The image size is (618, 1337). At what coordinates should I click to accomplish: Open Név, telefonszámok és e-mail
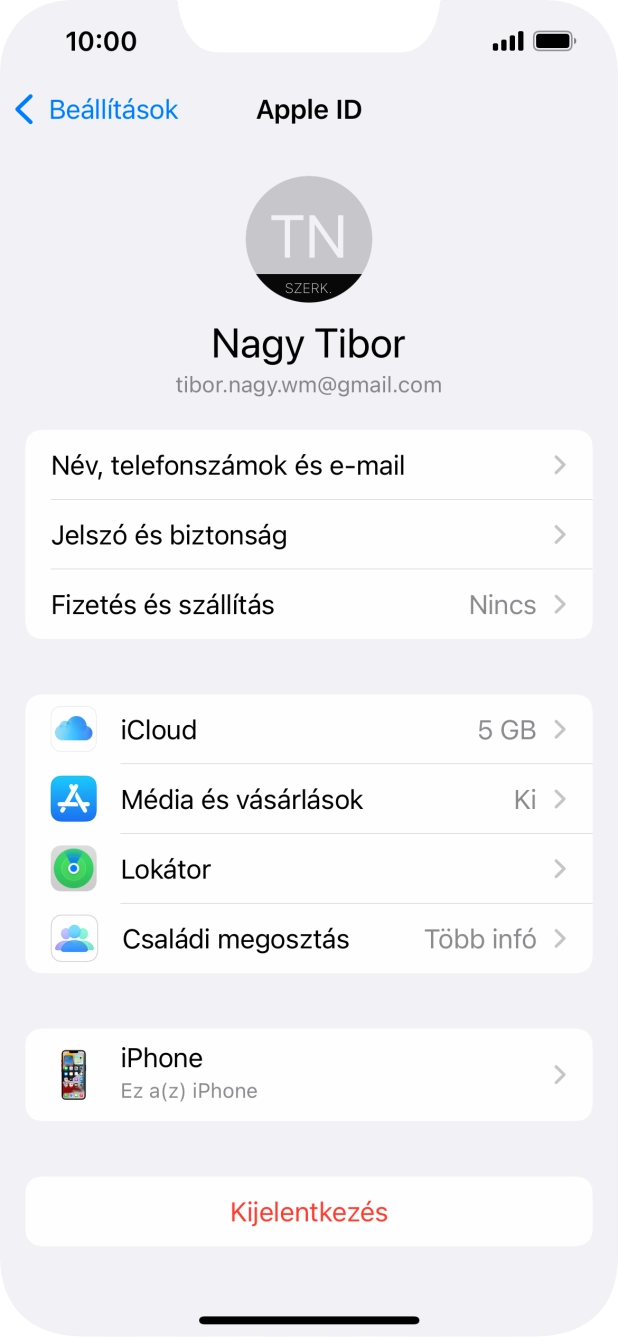click(308, 465)
